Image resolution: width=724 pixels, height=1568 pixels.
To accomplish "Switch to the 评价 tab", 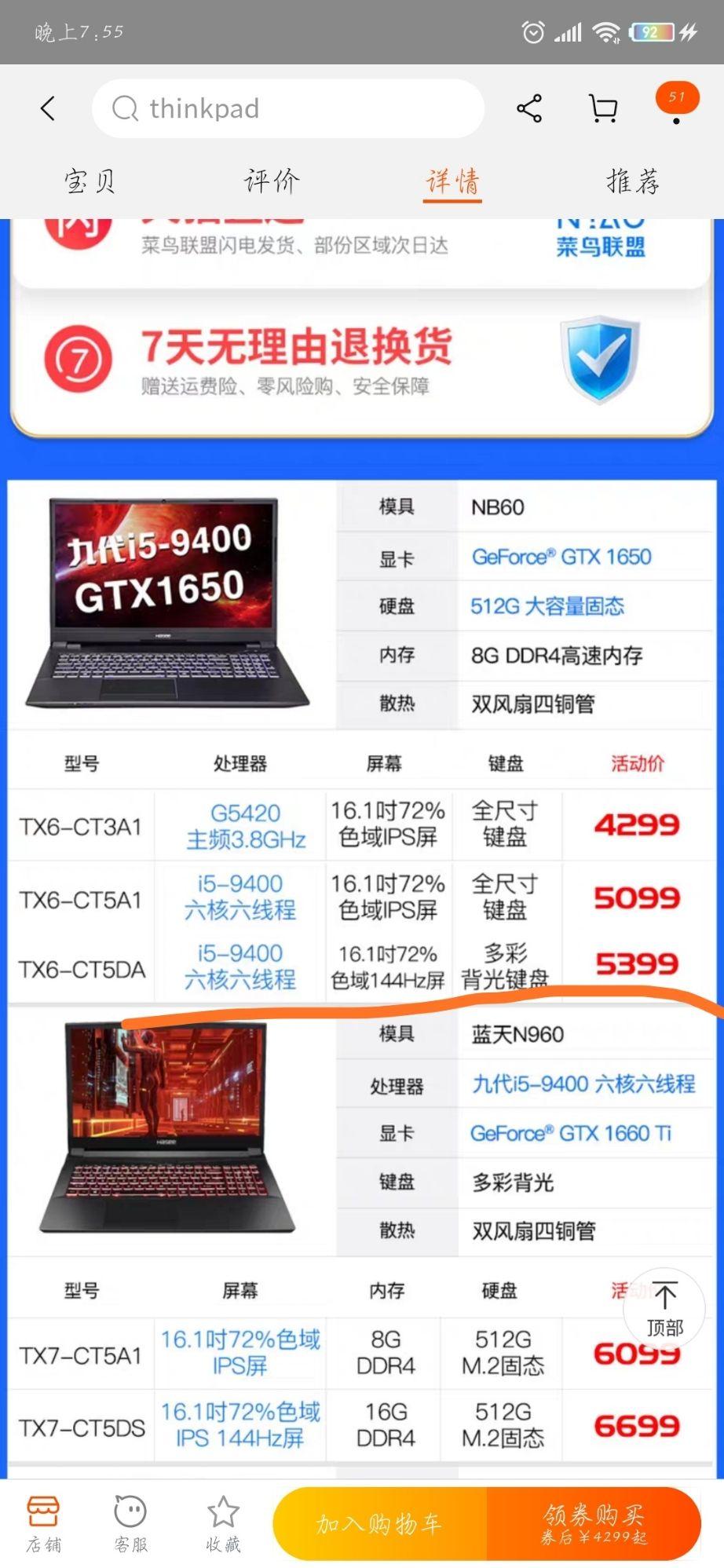I will (272, 181).
